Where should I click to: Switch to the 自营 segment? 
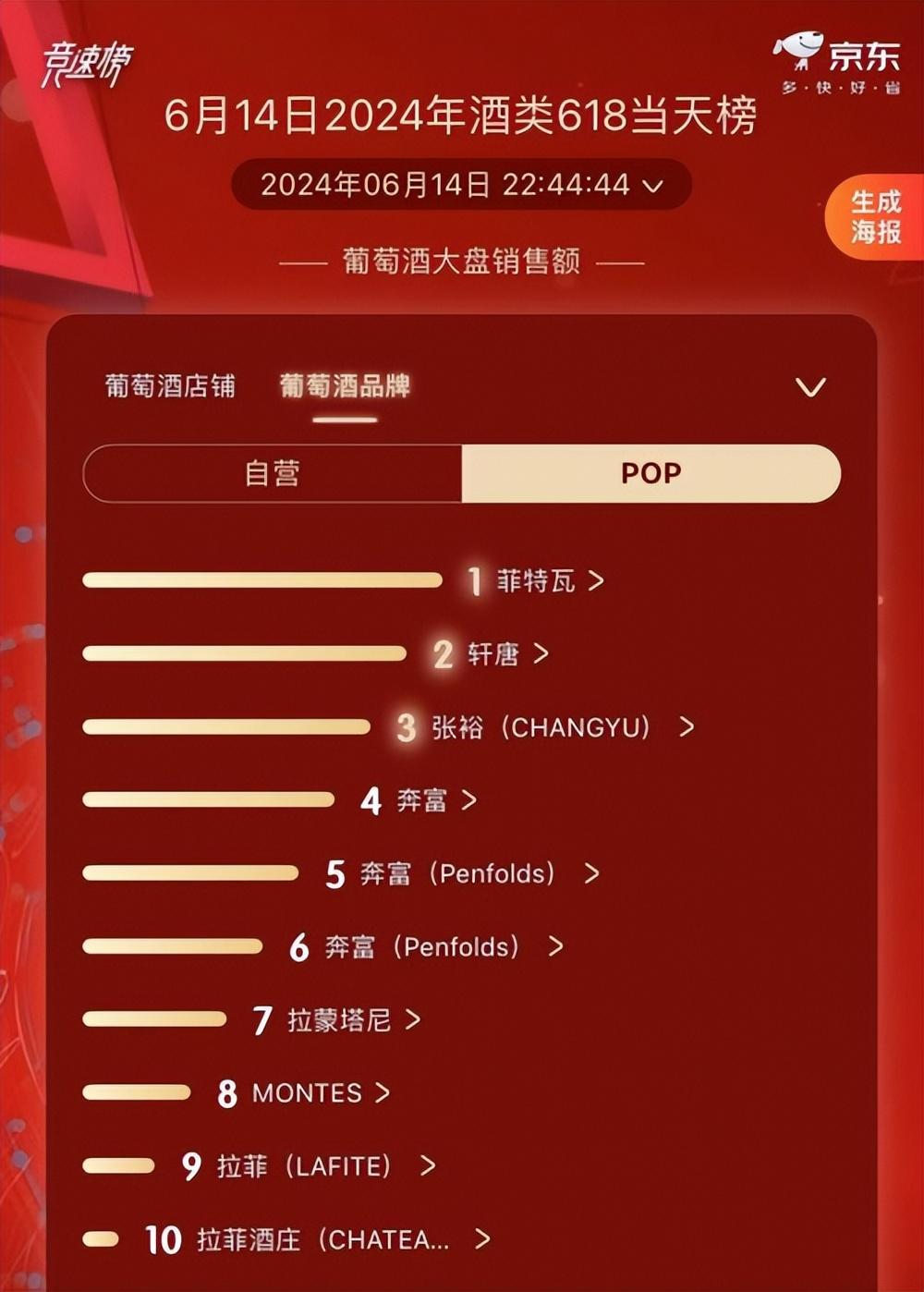pos(273,473)
